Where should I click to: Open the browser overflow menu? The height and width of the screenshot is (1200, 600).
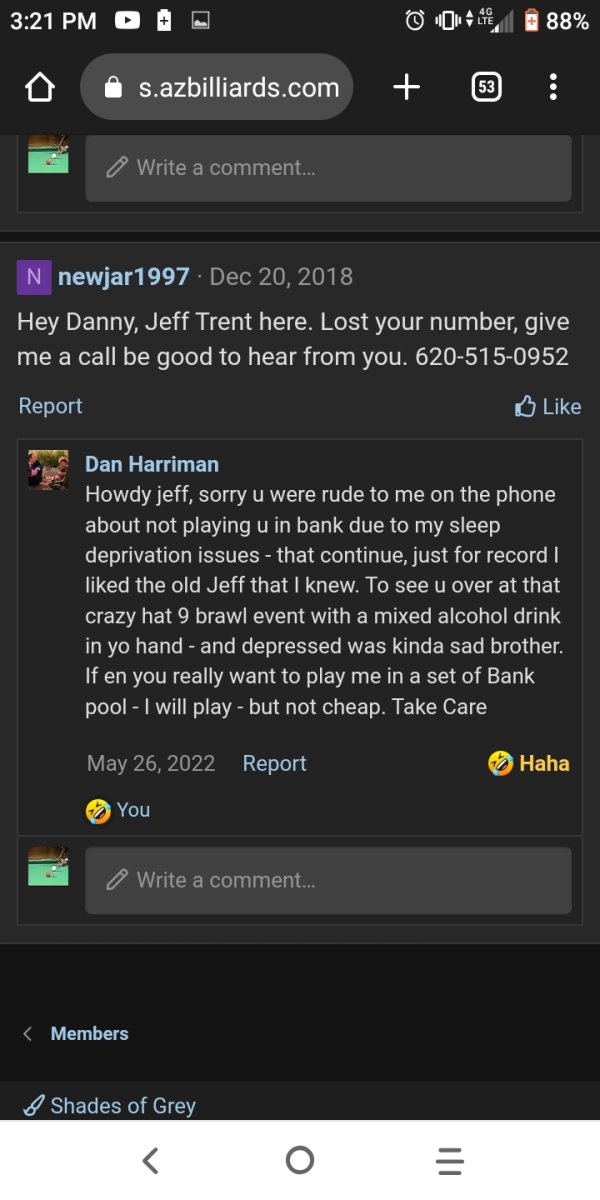pyautogui.click(x=553, y=88)
